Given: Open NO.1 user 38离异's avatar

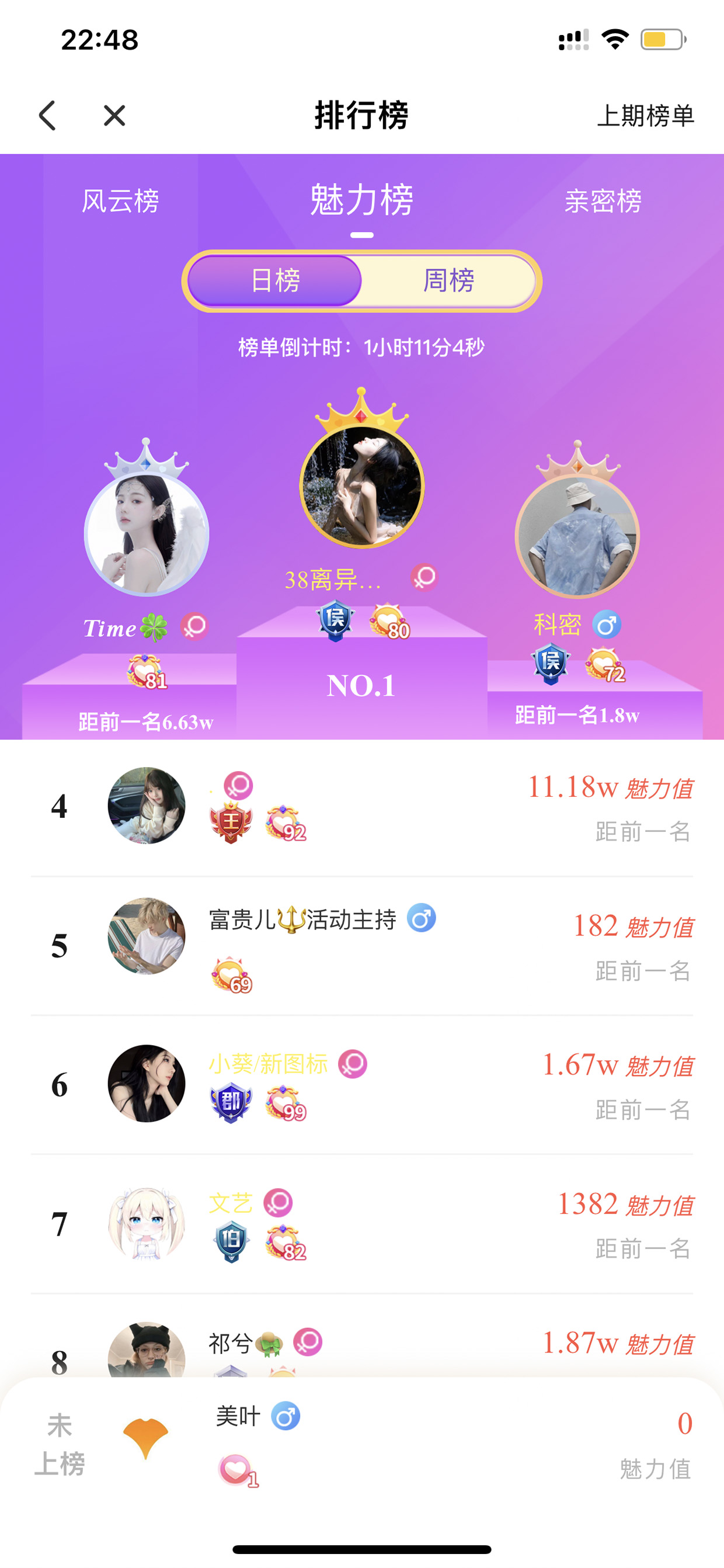Looking at the screenshot, I should [x=362, y=485].
